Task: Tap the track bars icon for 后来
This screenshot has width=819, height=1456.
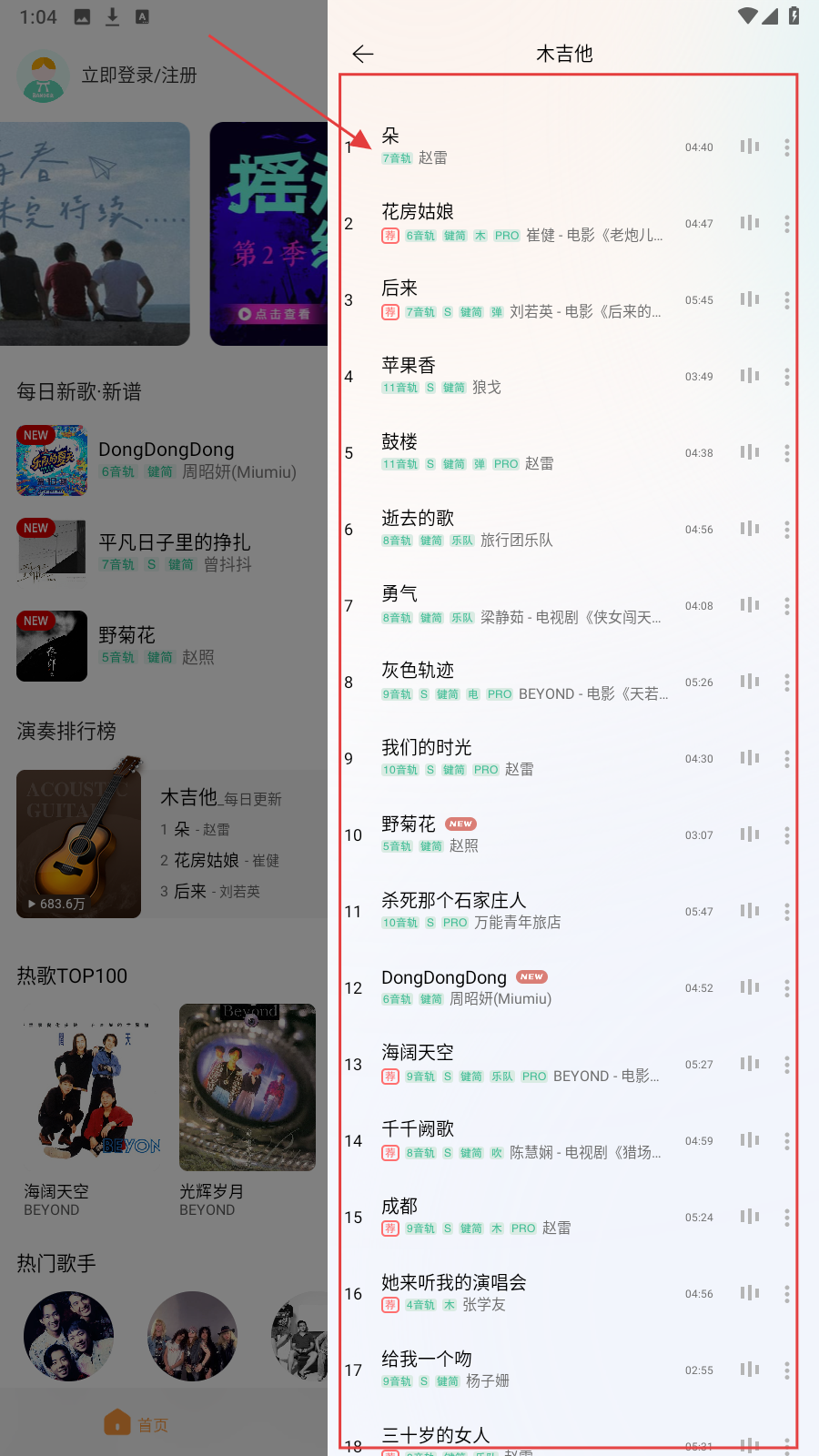Action: click(x=749, y=299)
